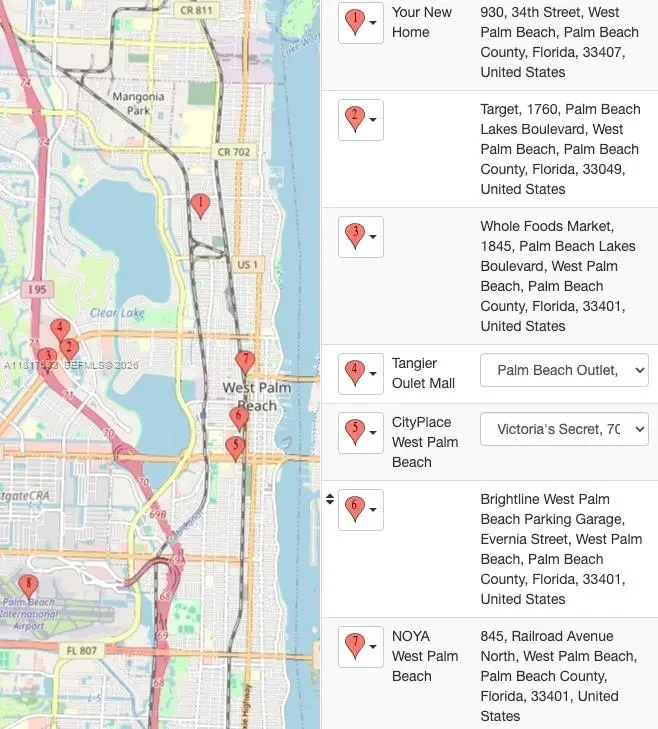Tap map pin 5 on the map

[235, 447]
